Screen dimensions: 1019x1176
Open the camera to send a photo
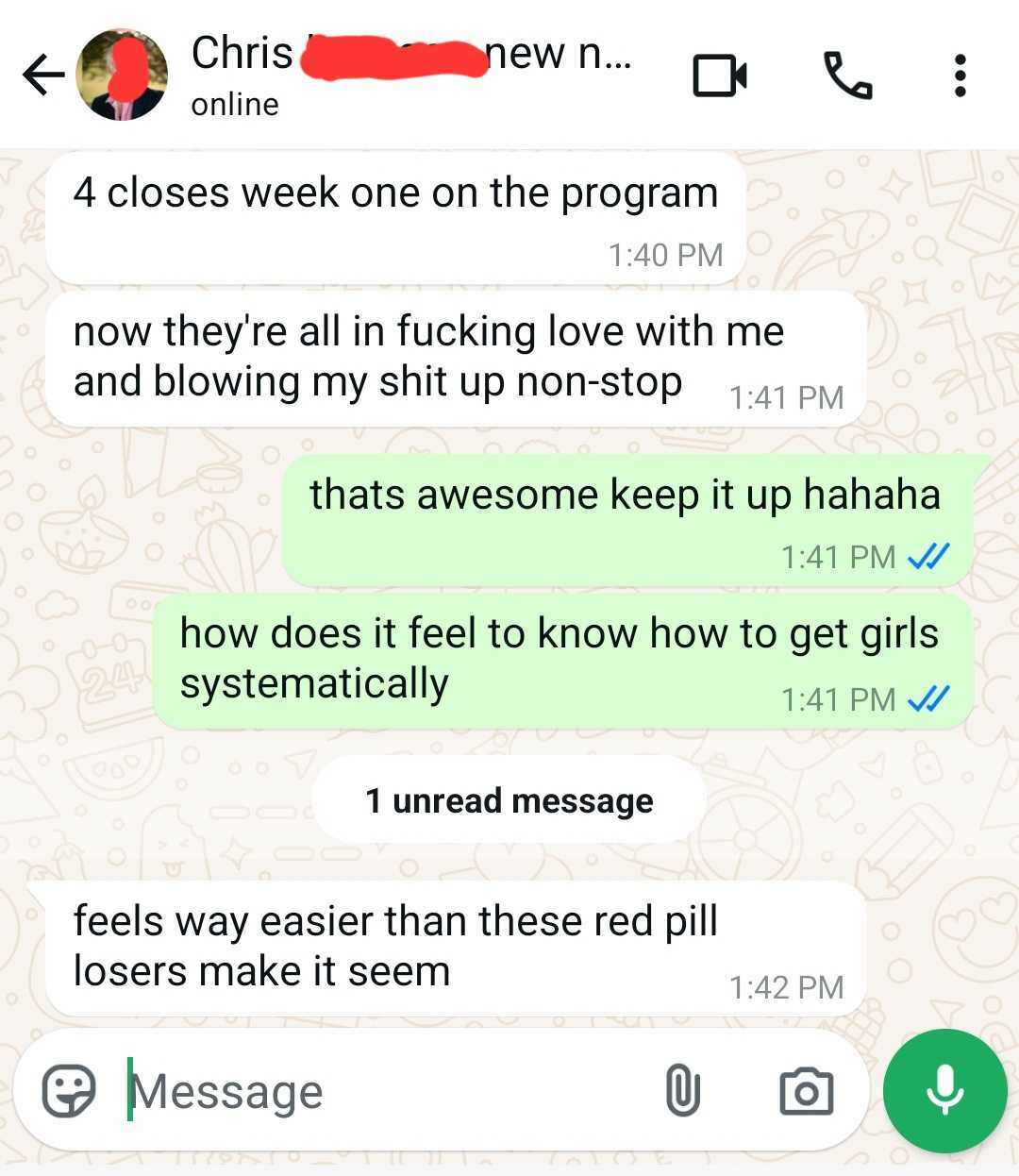pos(806,1091)
